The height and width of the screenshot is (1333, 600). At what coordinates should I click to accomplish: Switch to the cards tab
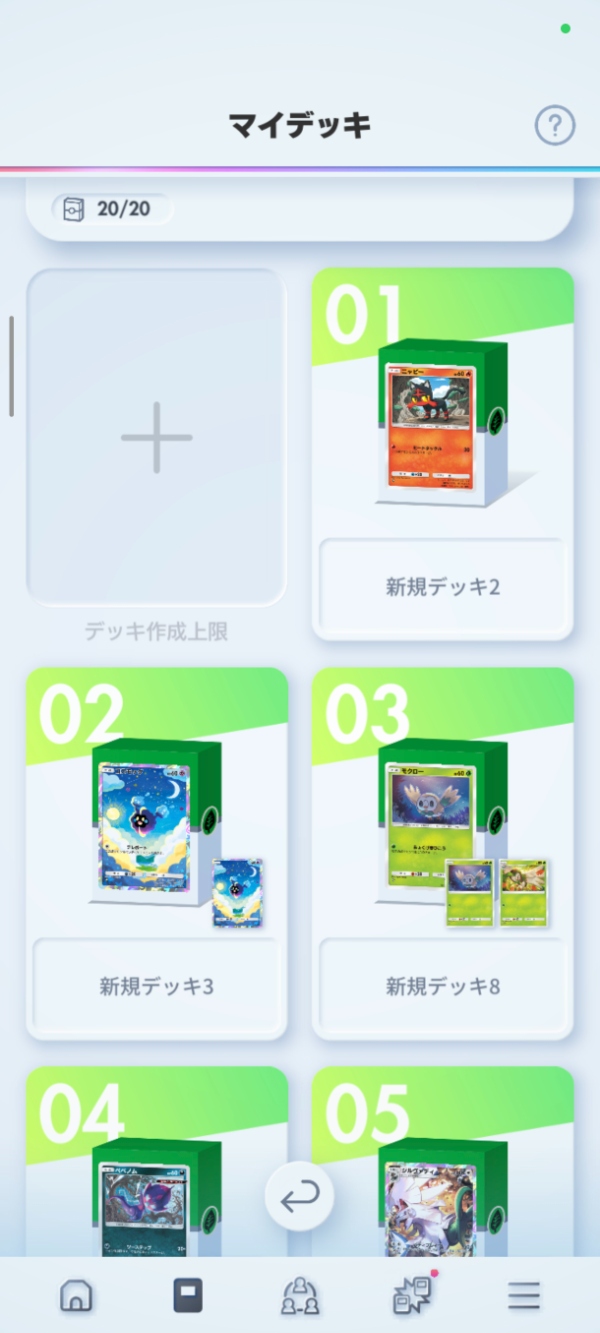[x=187, y=1296]
